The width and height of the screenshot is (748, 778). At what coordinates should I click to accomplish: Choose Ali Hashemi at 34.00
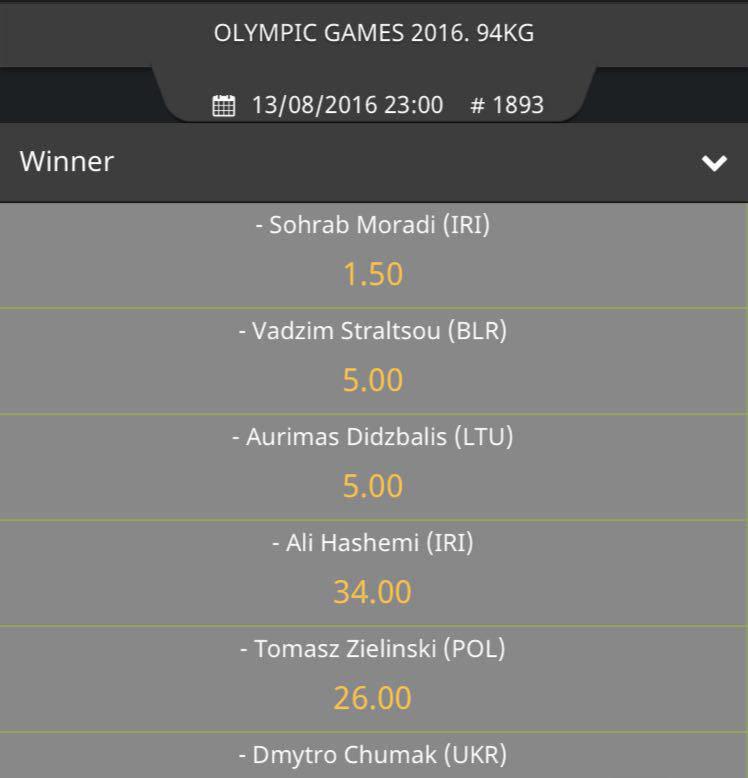point(373,591)
